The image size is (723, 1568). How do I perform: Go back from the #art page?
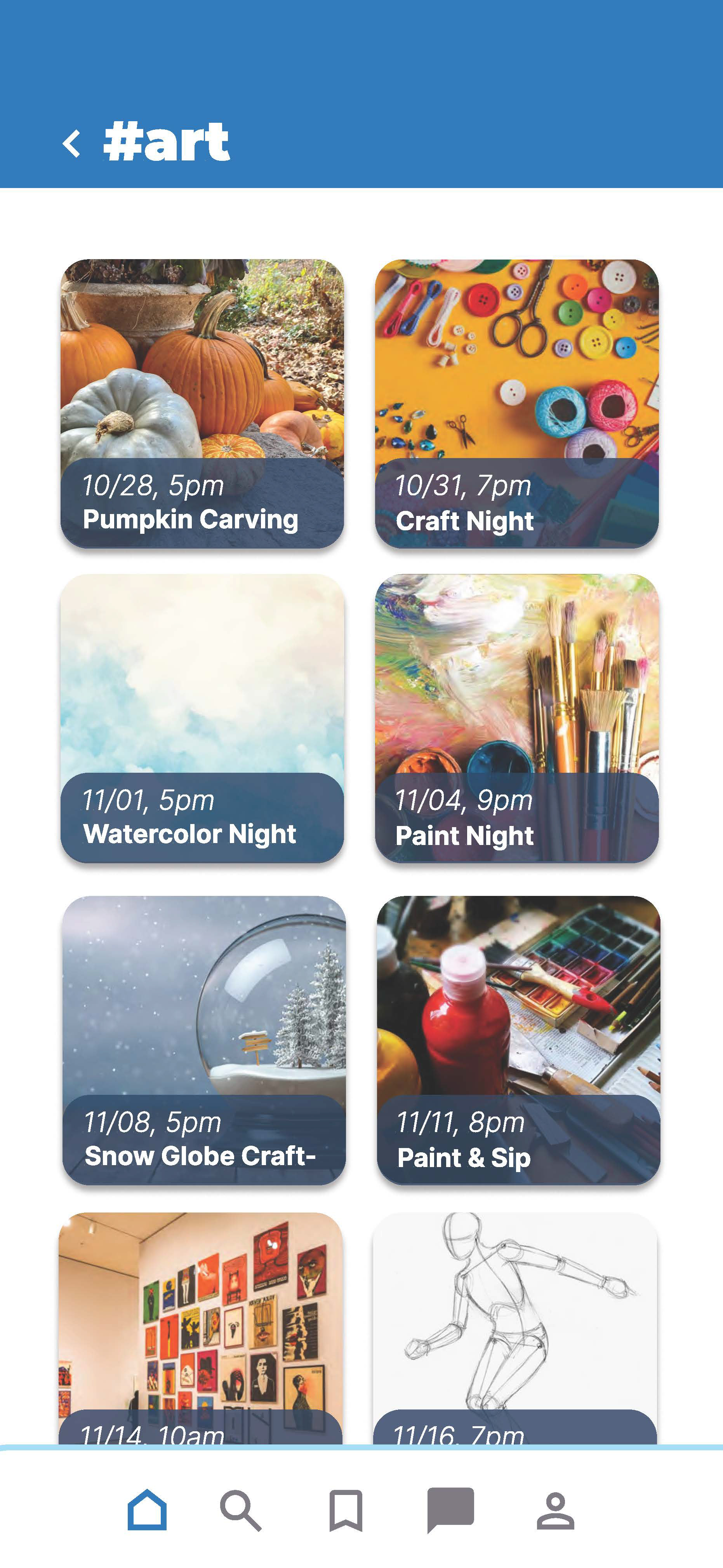(x=72, y=144)
